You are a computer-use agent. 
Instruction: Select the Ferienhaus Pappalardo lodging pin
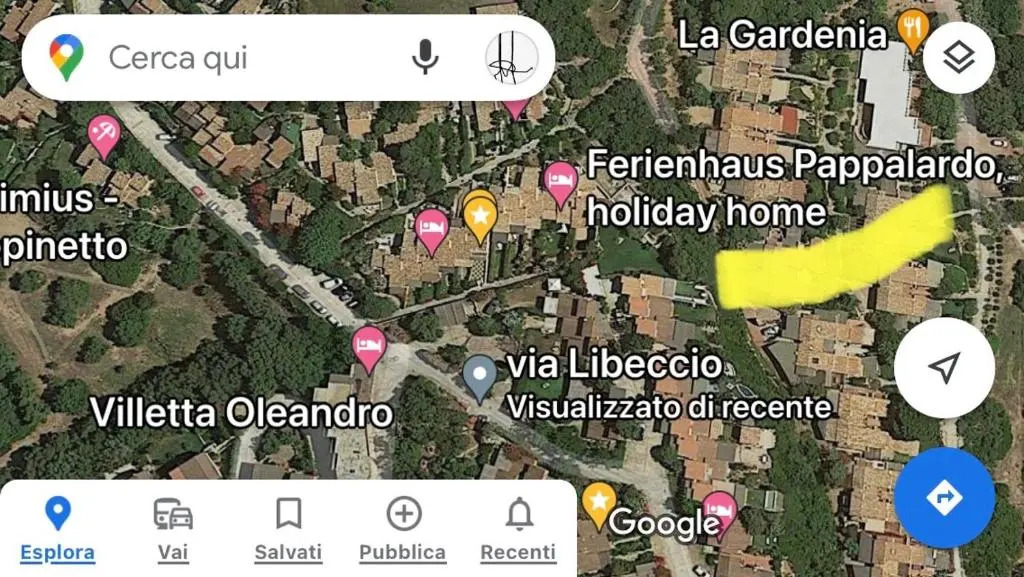coord(561,182)
